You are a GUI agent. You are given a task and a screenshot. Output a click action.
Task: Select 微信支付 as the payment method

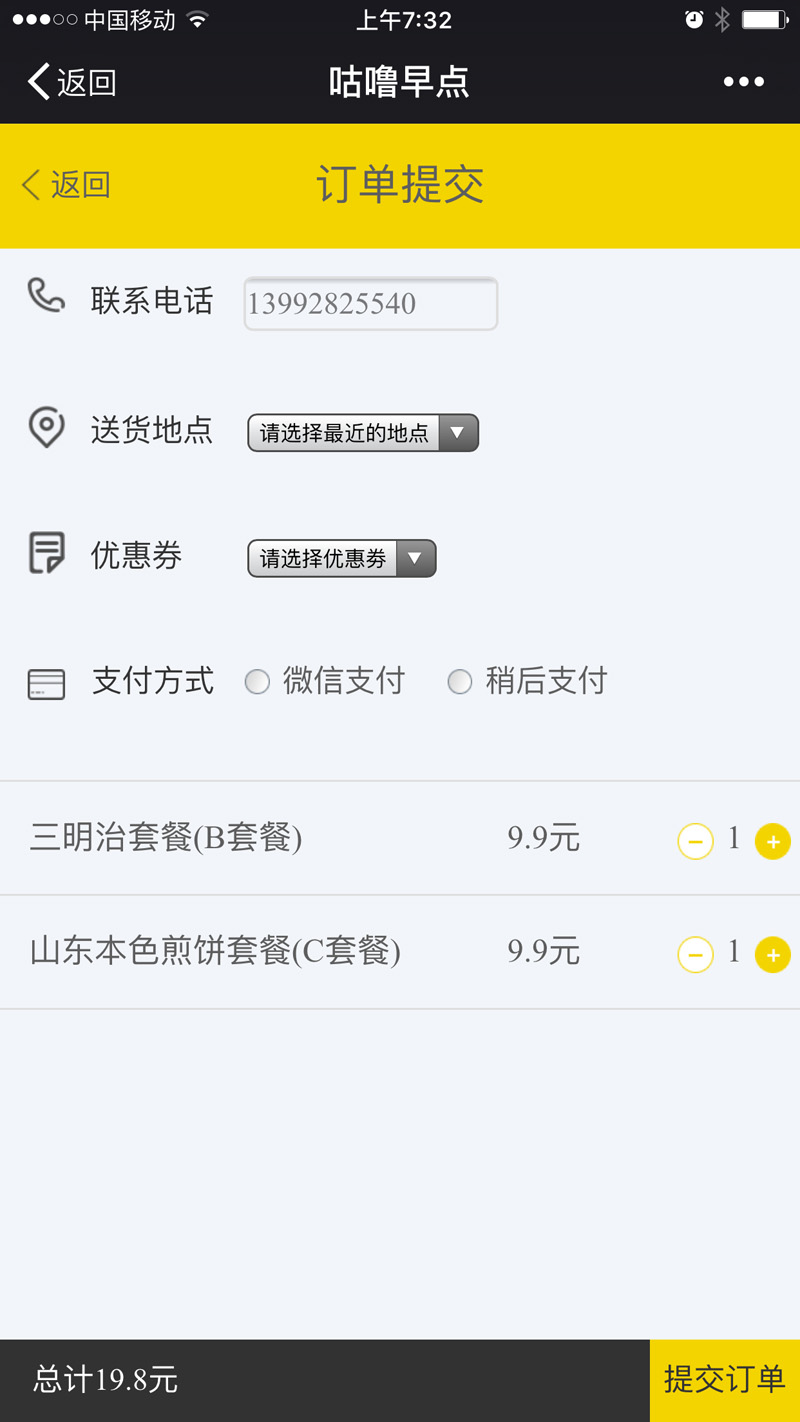tap(258, 682)
